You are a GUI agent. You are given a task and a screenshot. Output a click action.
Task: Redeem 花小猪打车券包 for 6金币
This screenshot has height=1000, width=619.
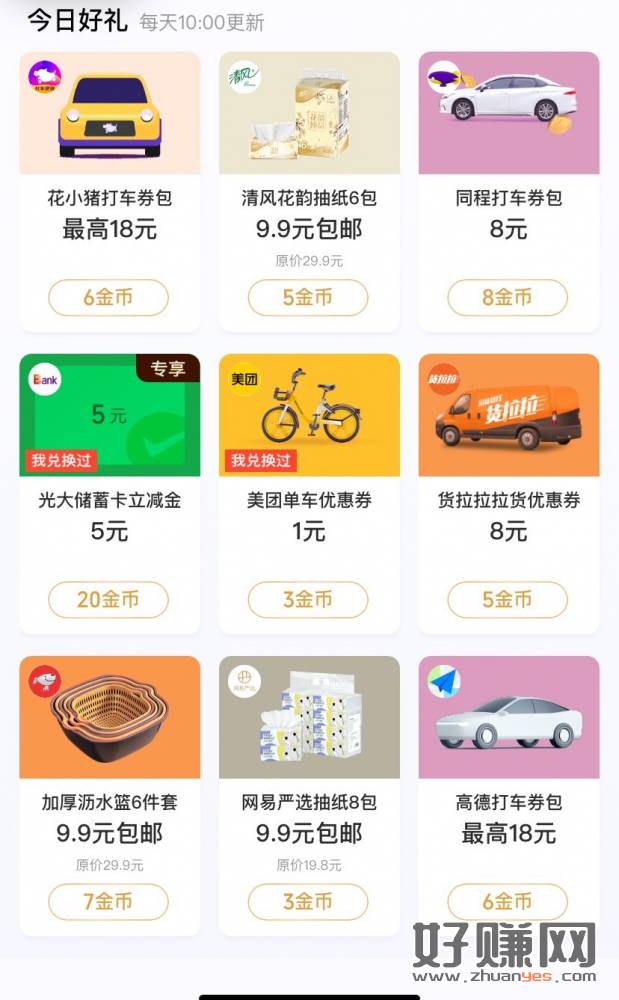click(x=108, y=297)
